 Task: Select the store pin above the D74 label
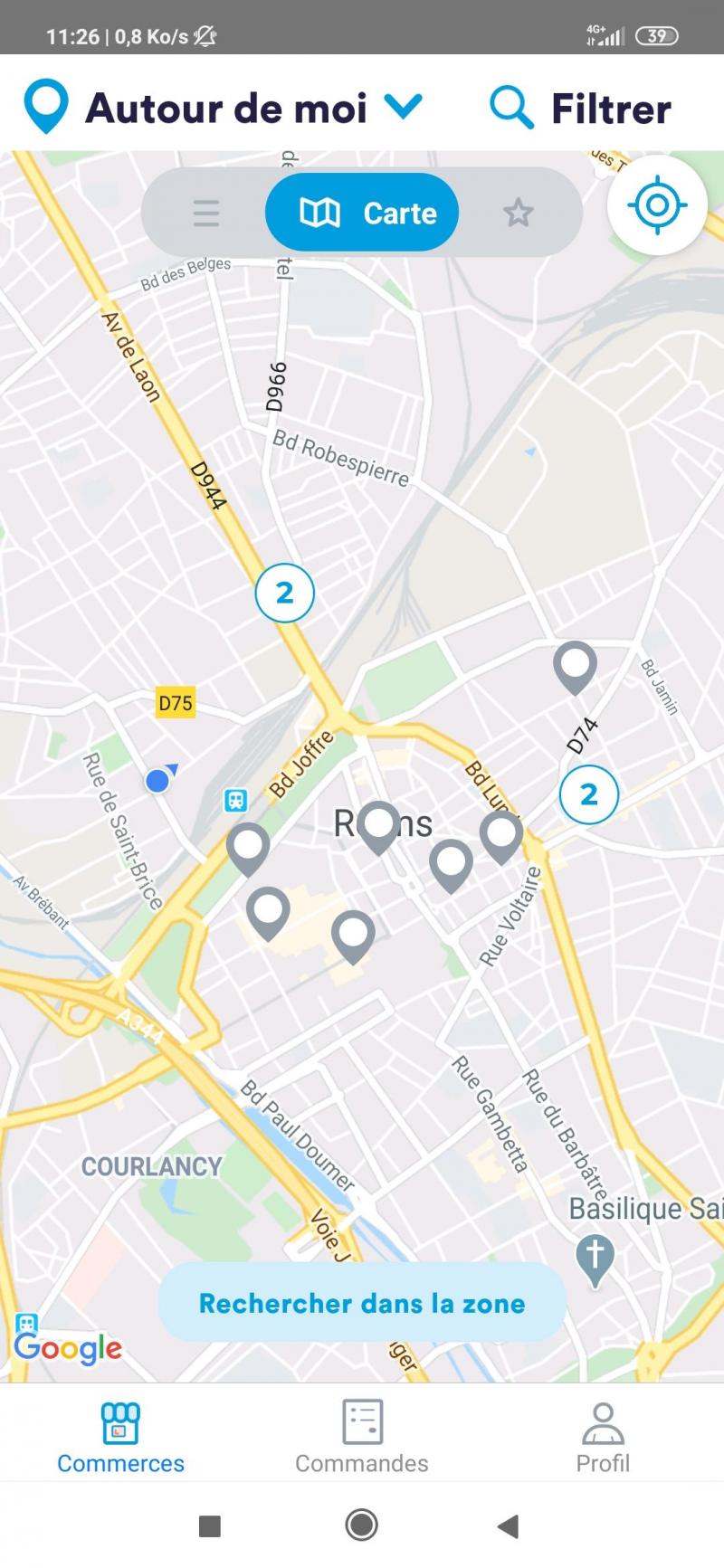[x=575, y=665]
